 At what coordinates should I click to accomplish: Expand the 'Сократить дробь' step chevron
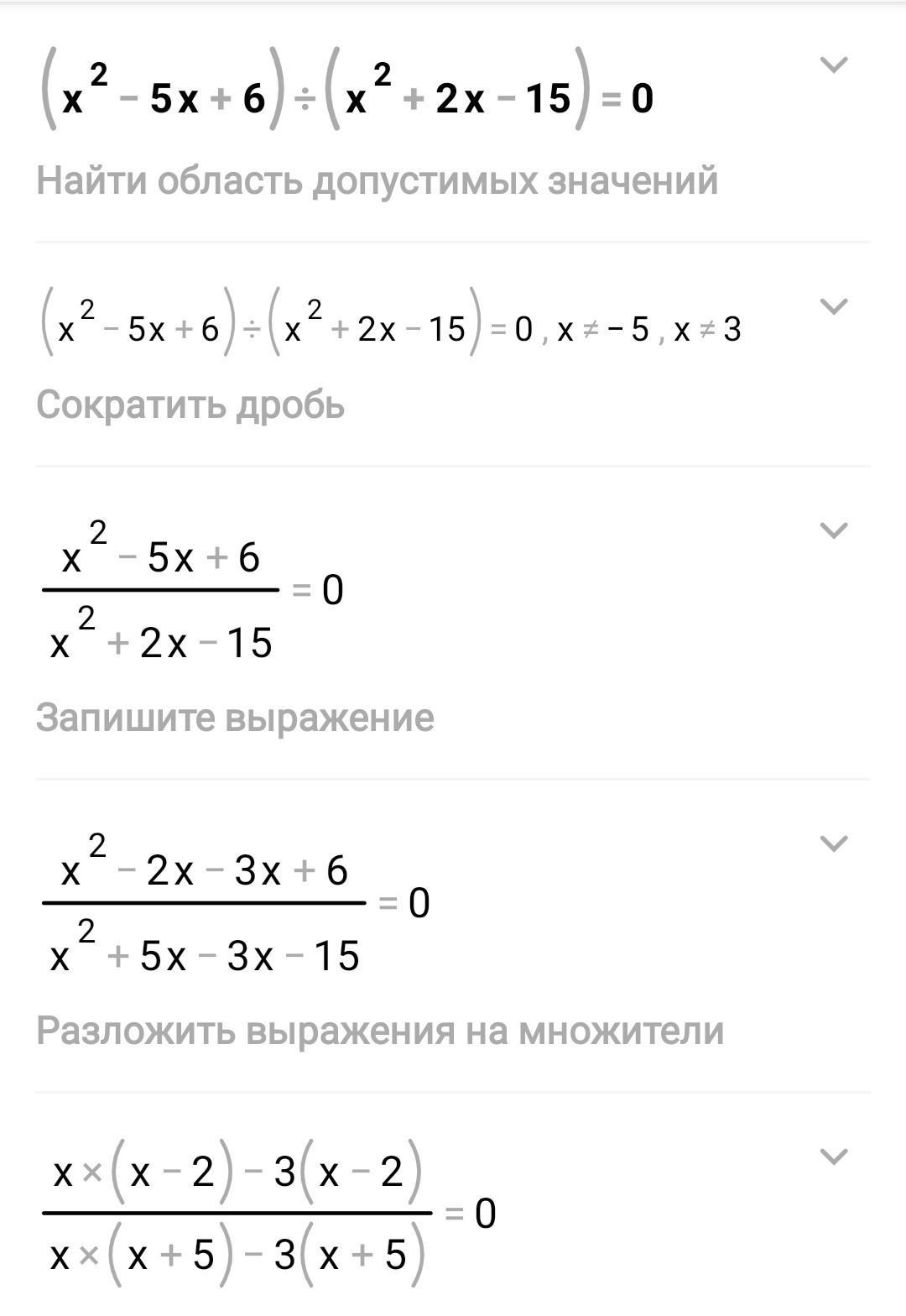coord(832,306)
